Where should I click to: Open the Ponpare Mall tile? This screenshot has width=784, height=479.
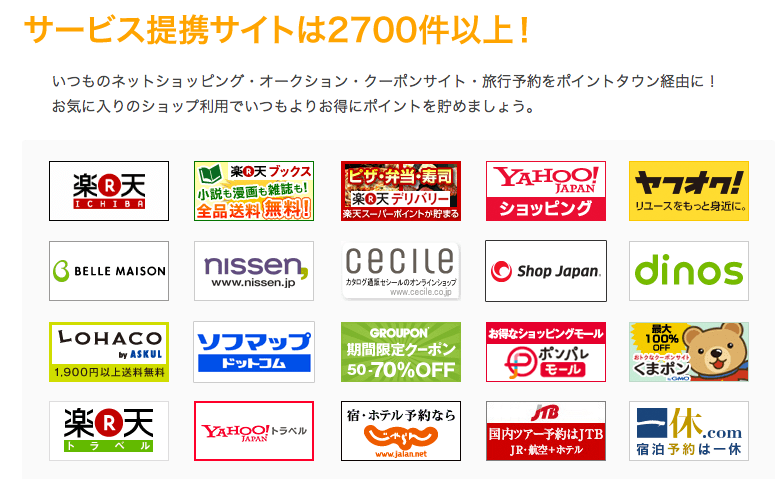point(546,351)
